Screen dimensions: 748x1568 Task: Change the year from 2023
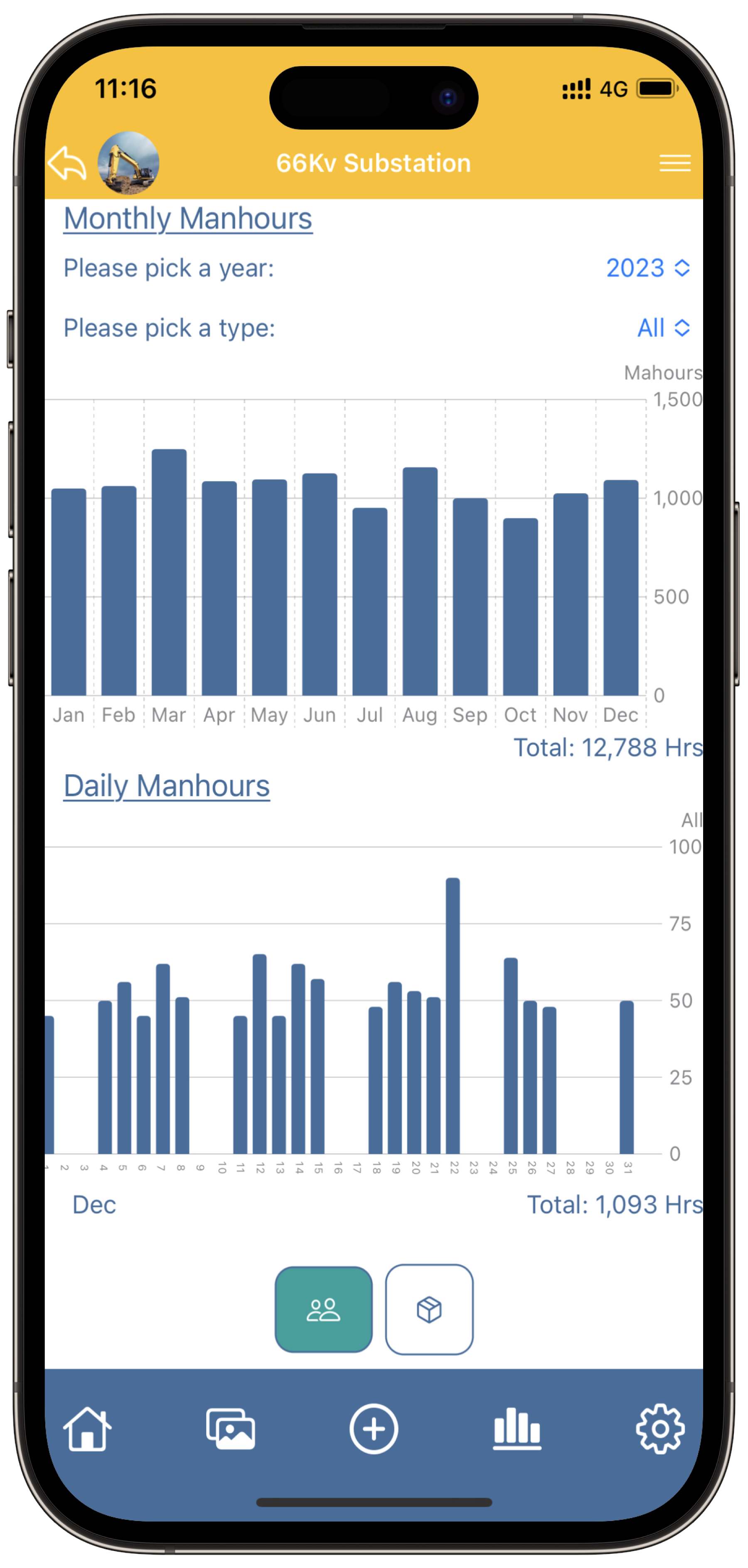coord(648,269)
